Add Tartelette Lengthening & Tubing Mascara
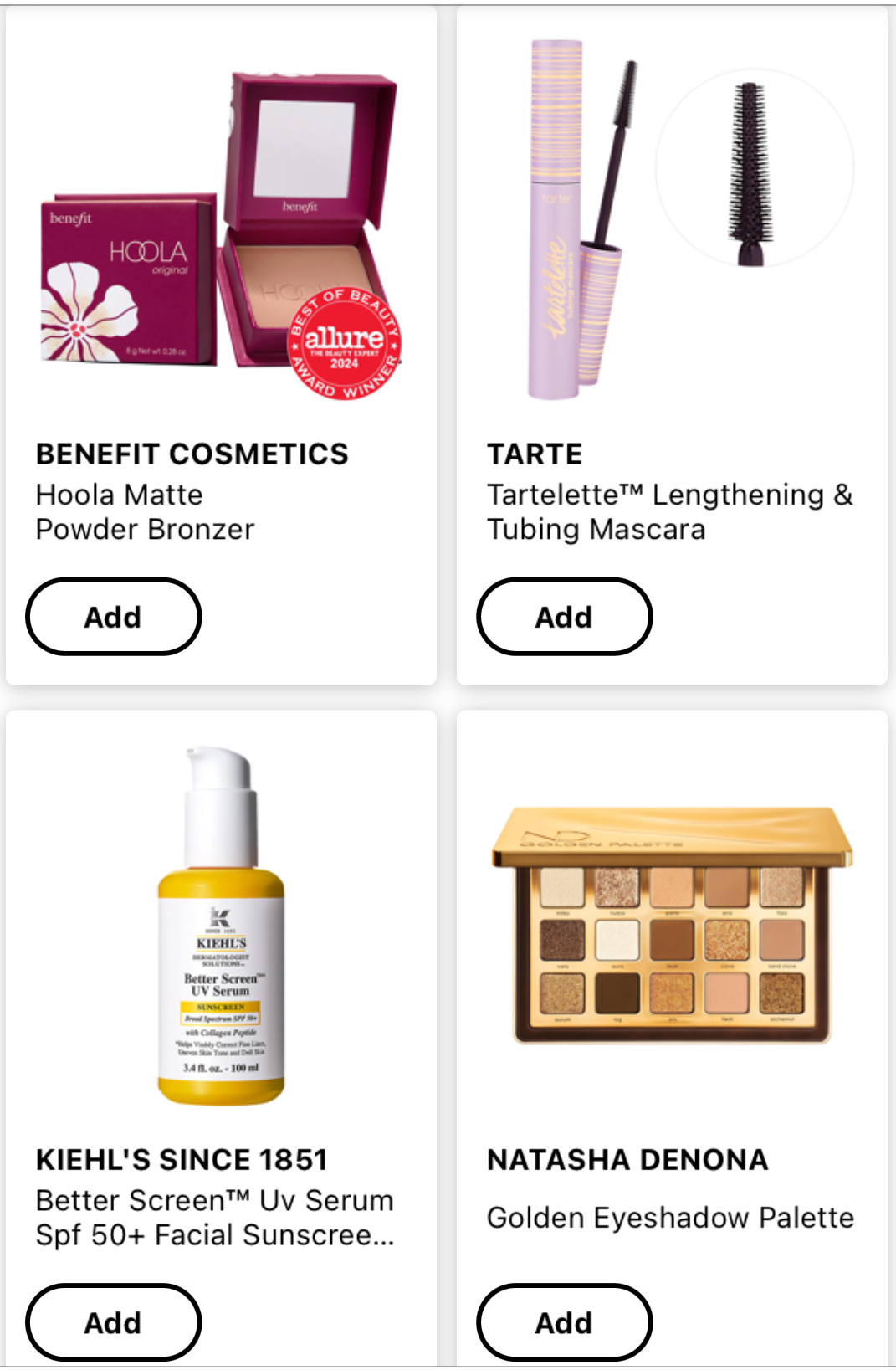 point(564,617)
